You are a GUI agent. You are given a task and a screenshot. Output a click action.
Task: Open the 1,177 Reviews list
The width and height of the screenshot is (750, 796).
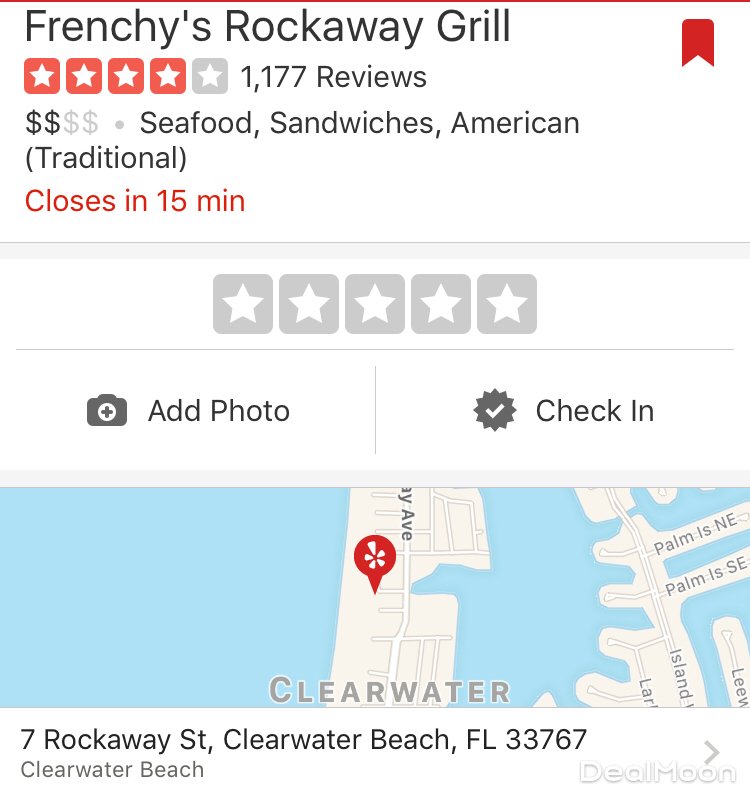[x=333, y=77]
